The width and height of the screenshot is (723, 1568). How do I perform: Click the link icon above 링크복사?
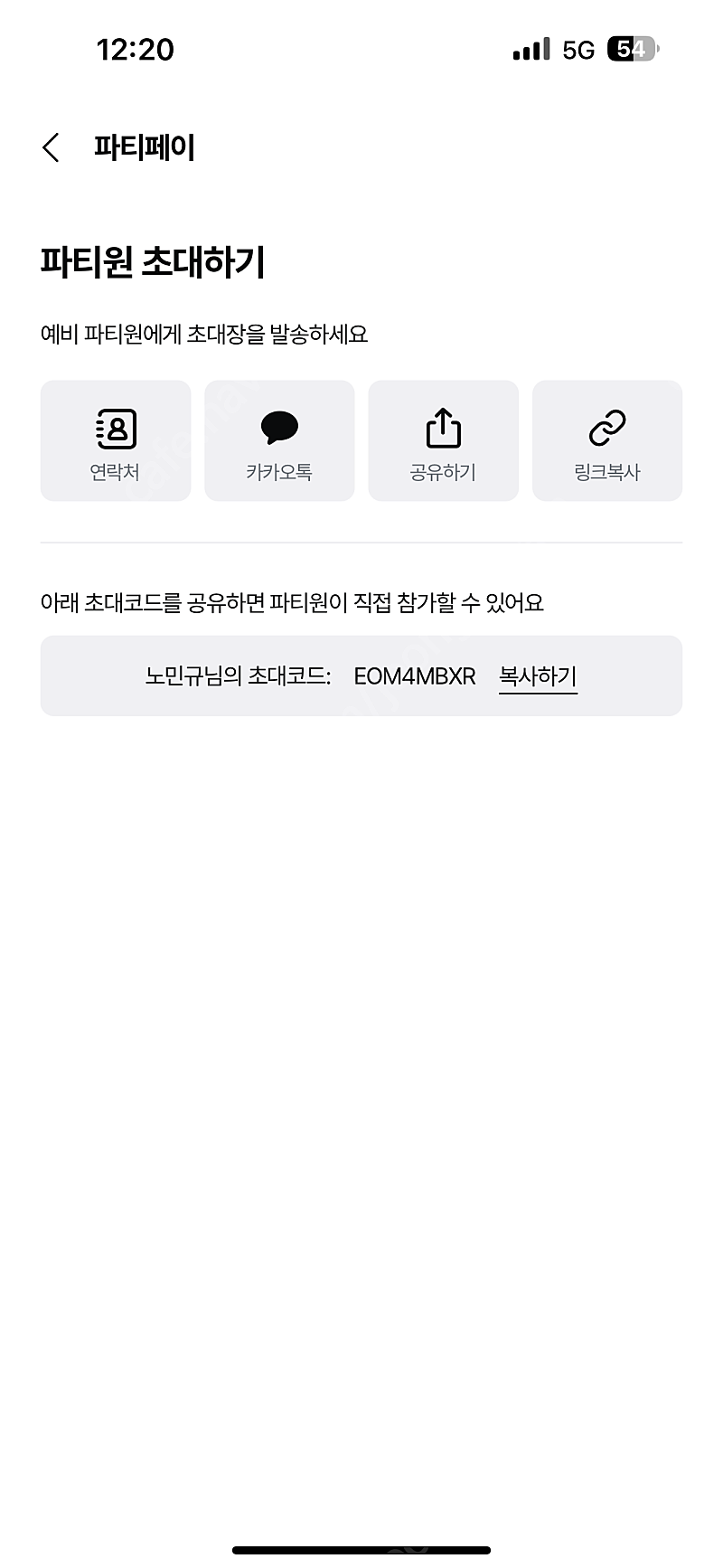(607, 427)
